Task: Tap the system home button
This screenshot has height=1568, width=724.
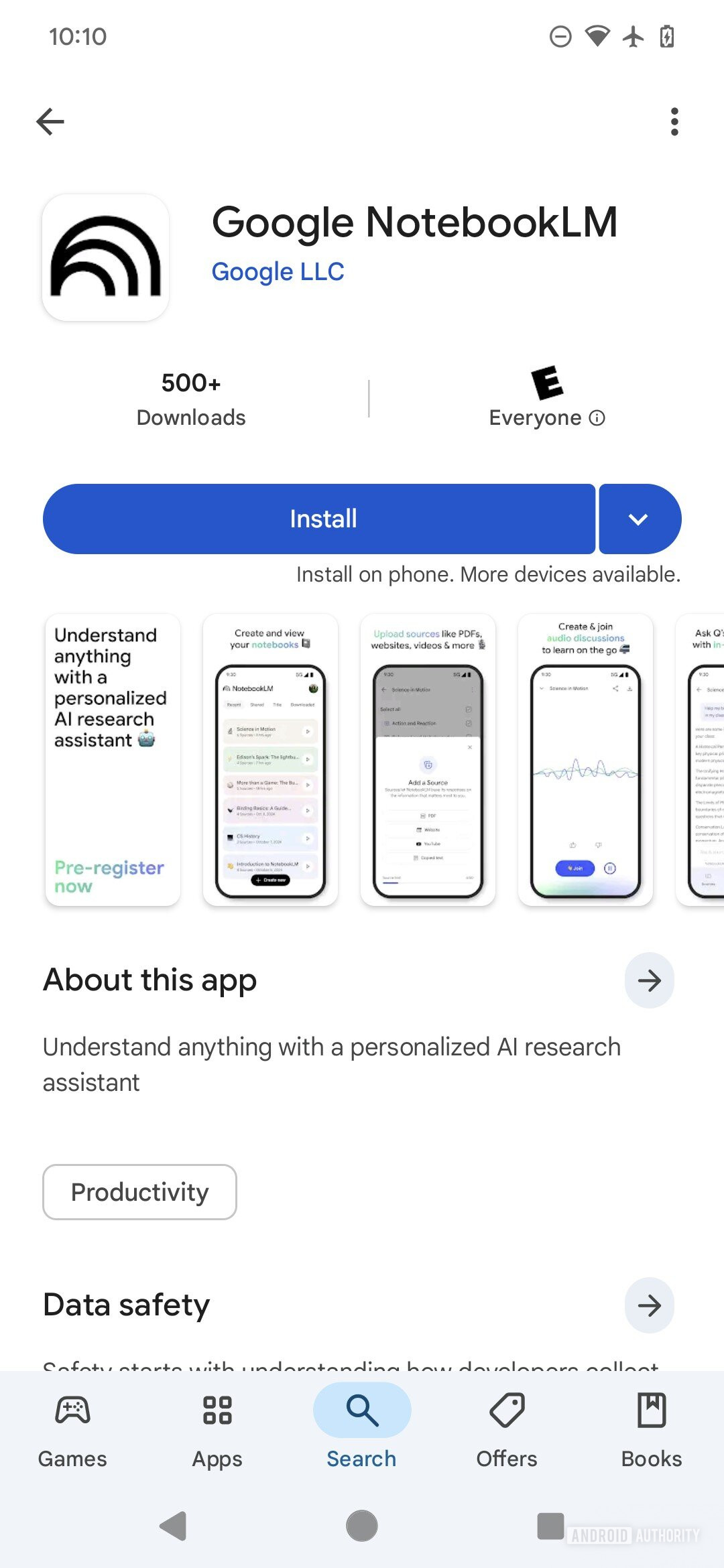Action: coord(362,1526)
